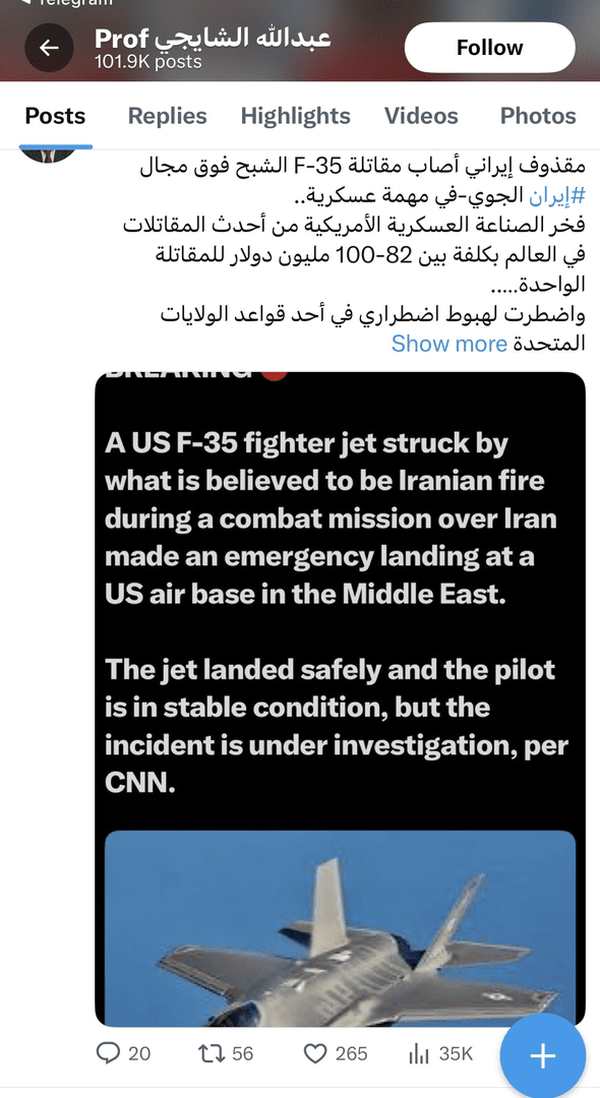This screenshot has height=1098, width=600.
Task: Expand the post with Show more
Action: point(449,343)
